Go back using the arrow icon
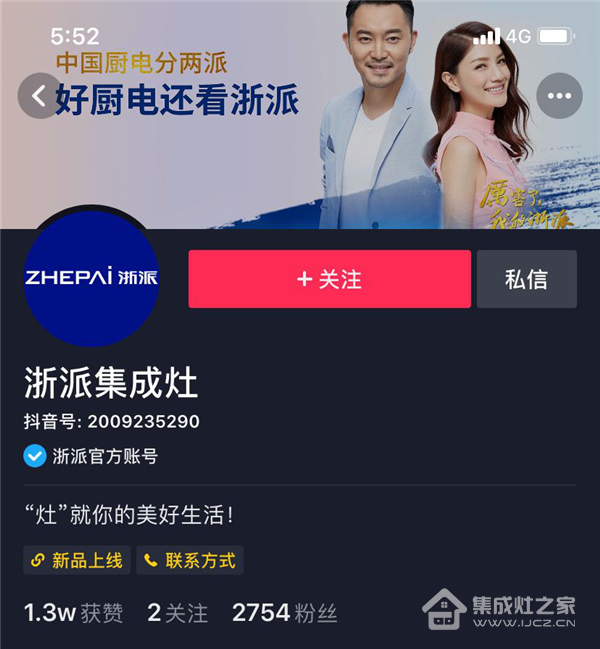 [40, 96]
